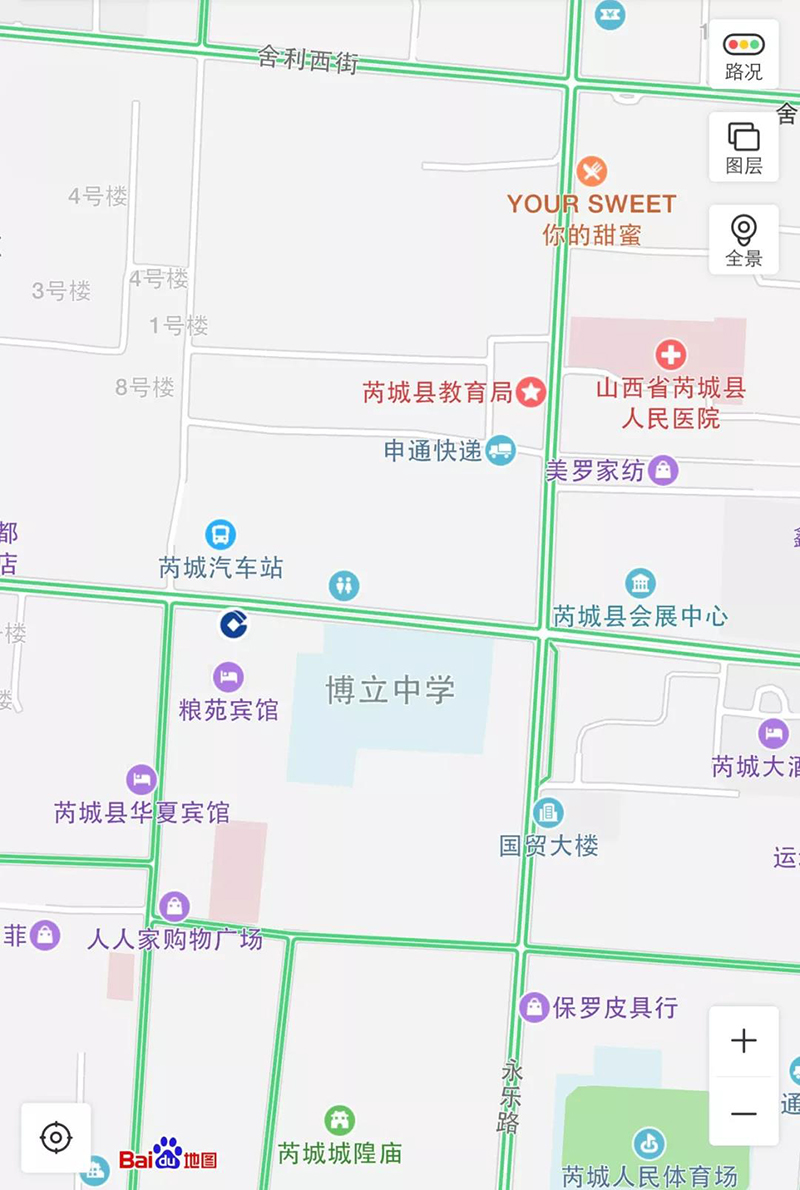The height and width of the screenshot is (1190, 800).
Task: Select 芮城县会展中心 marker
Action: (640, 583)
